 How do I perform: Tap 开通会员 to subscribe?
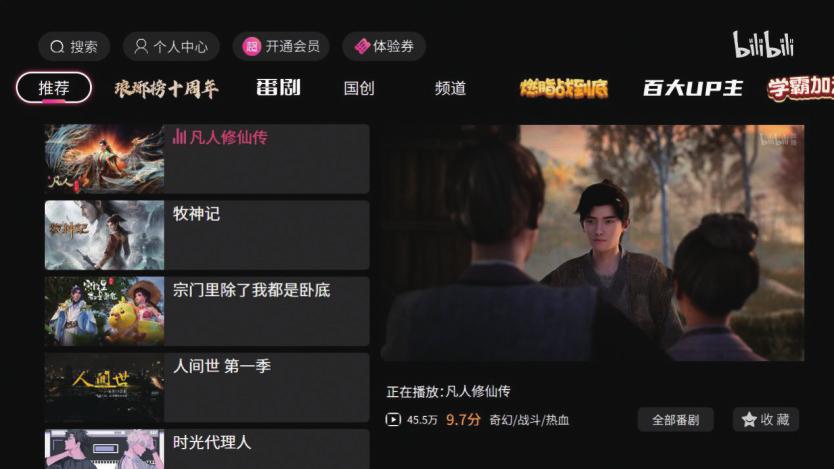281,46
